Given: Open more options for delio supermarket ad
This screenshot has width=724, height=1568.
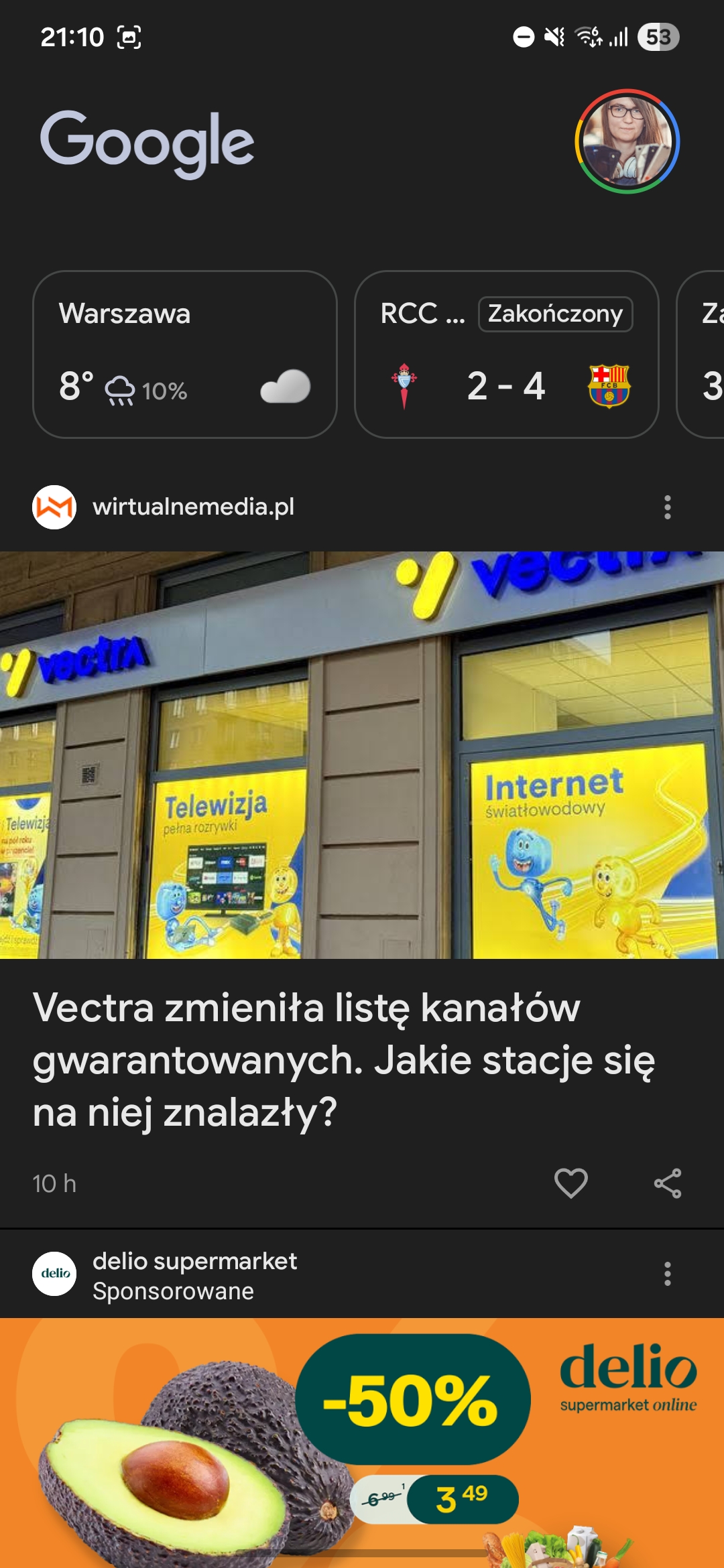Looking at the screenshot, I should pos(667,1274).
